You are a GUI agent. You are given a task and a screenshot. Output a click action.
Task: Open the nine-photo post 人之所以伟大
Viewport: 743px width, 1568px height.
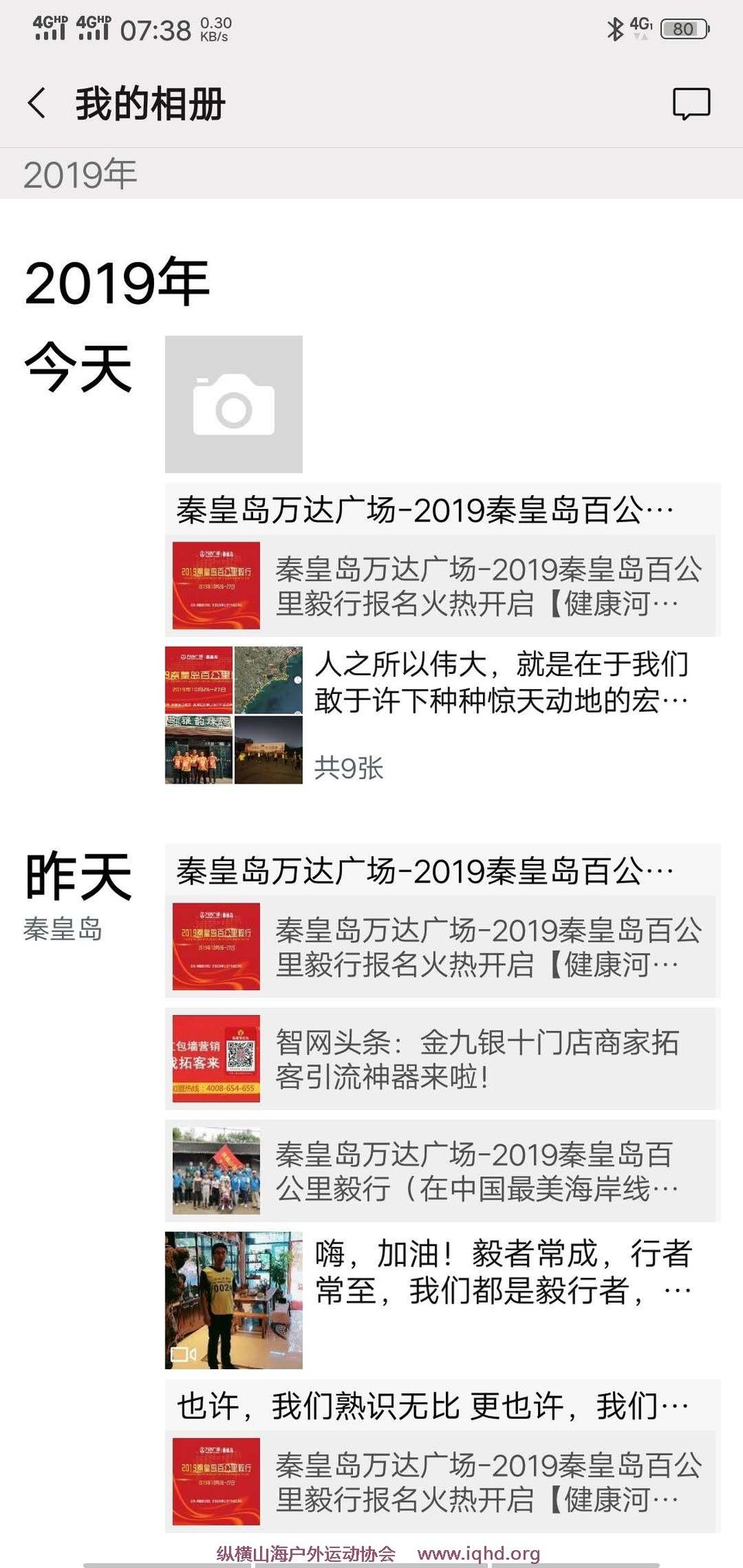(234, 715)
